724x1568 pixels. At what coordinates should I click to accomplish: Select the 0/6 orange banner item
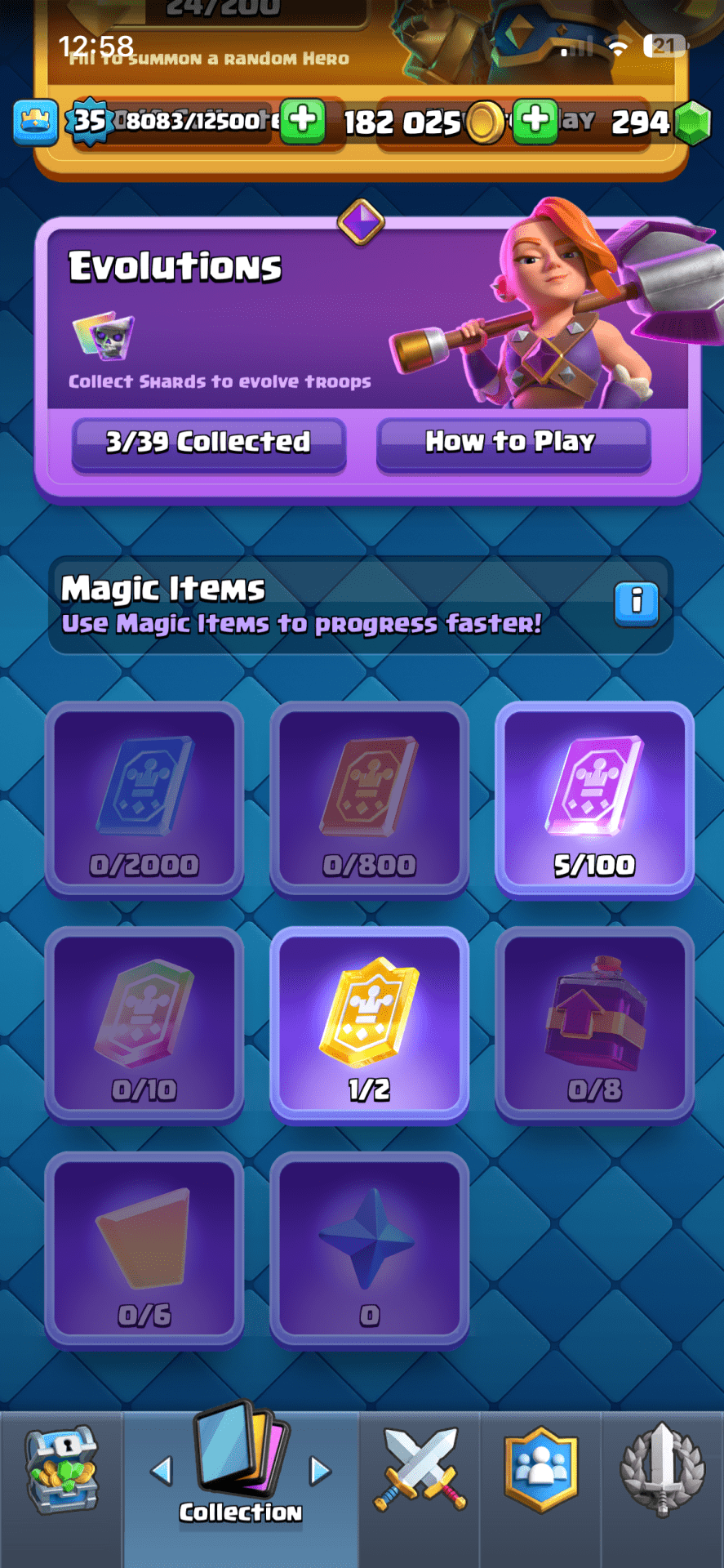144,1249
